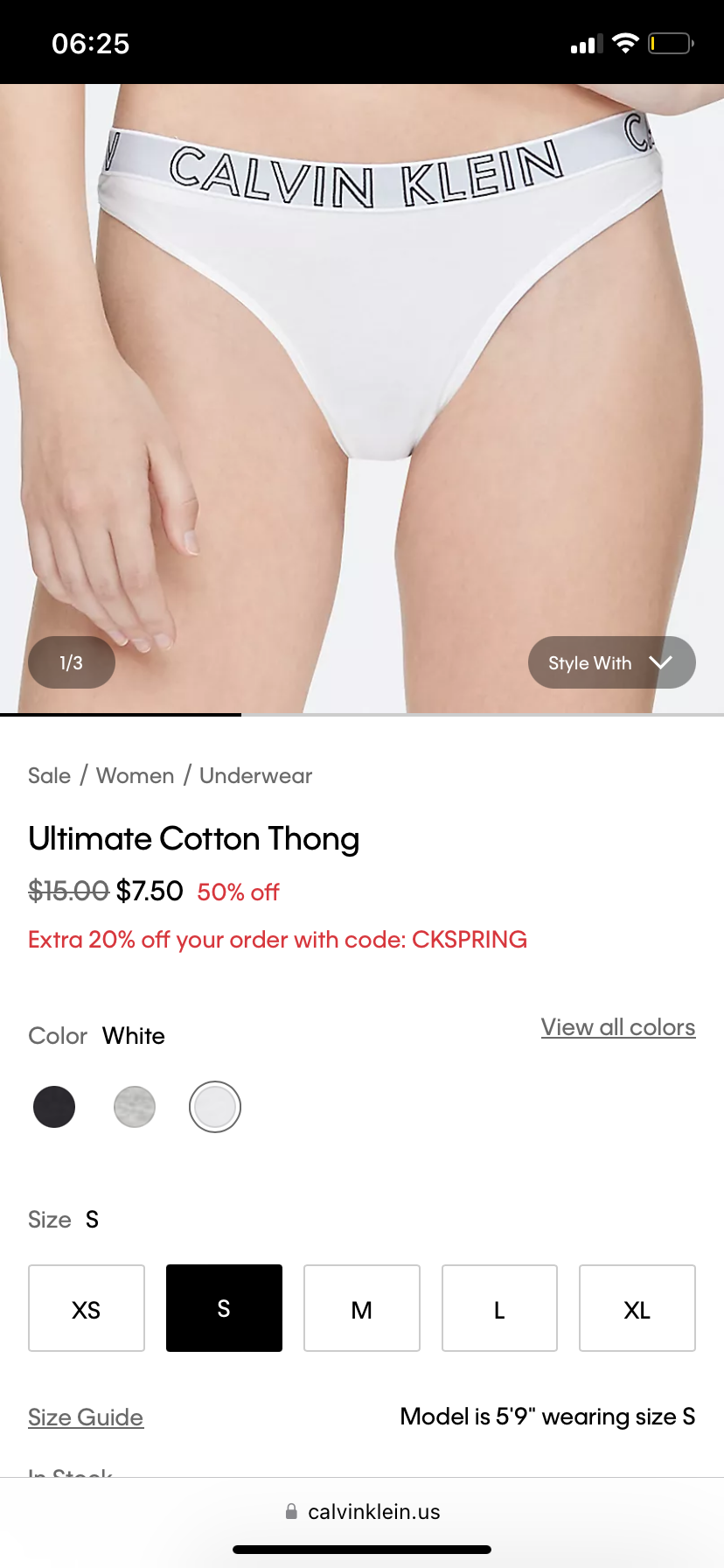Pick size XS
This screenshot has width=724, height=1568.
[87, 1308]
